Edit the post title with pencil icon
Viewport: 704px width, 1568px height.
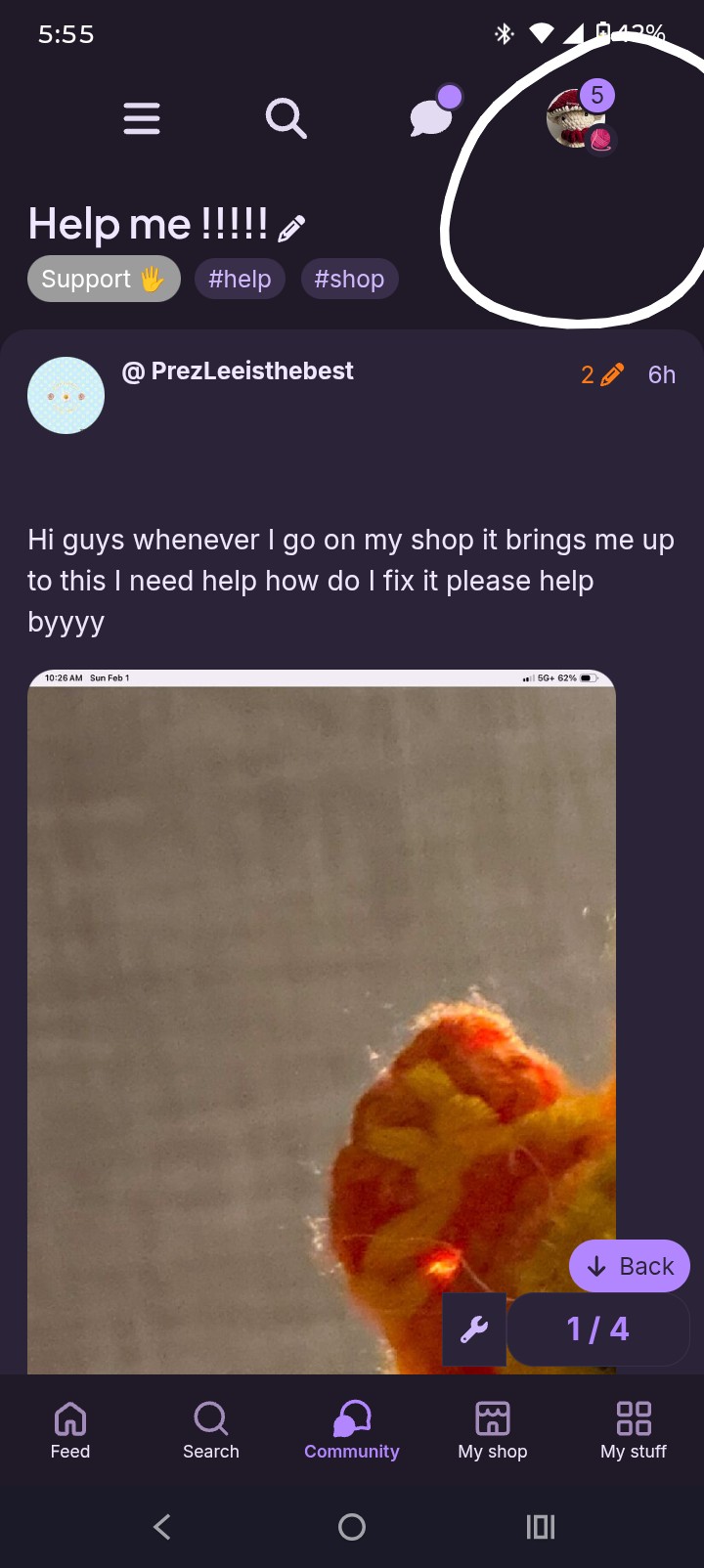tap(291, 229)
